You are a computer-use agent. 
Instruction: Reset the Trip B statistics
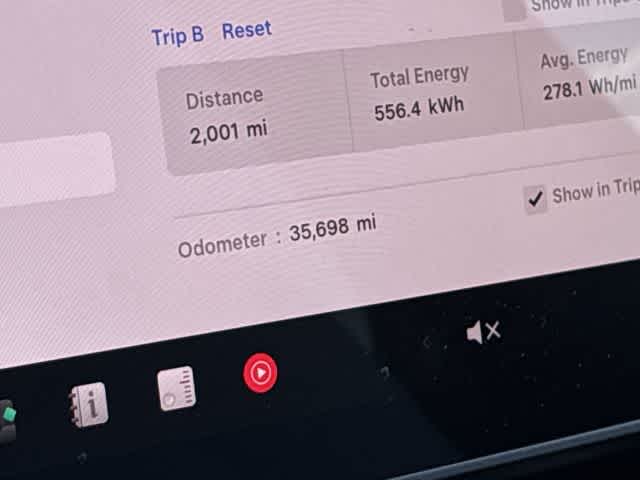(x=246, y=30)
